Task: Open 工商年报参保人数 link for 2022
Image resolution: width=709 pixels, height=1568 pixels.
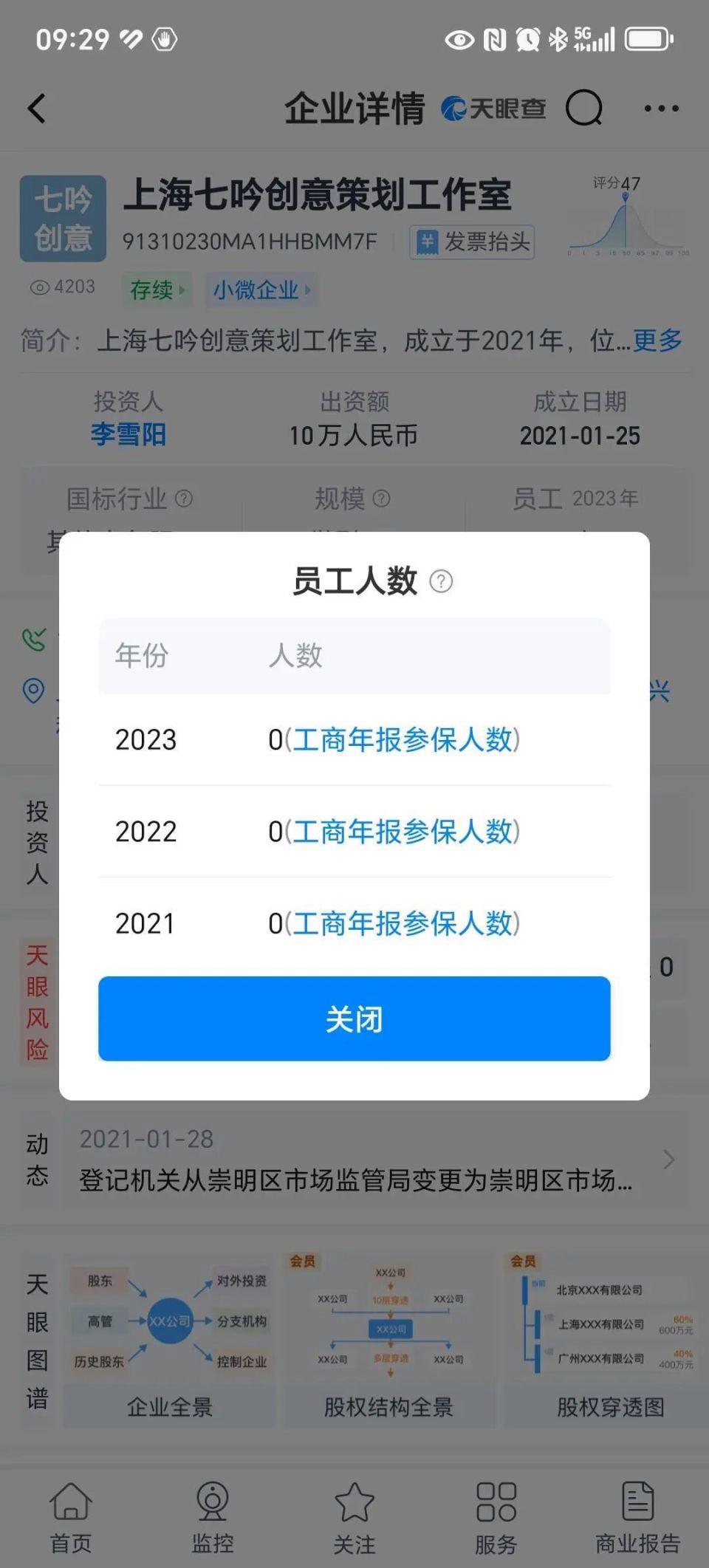Action: (403, 832)
